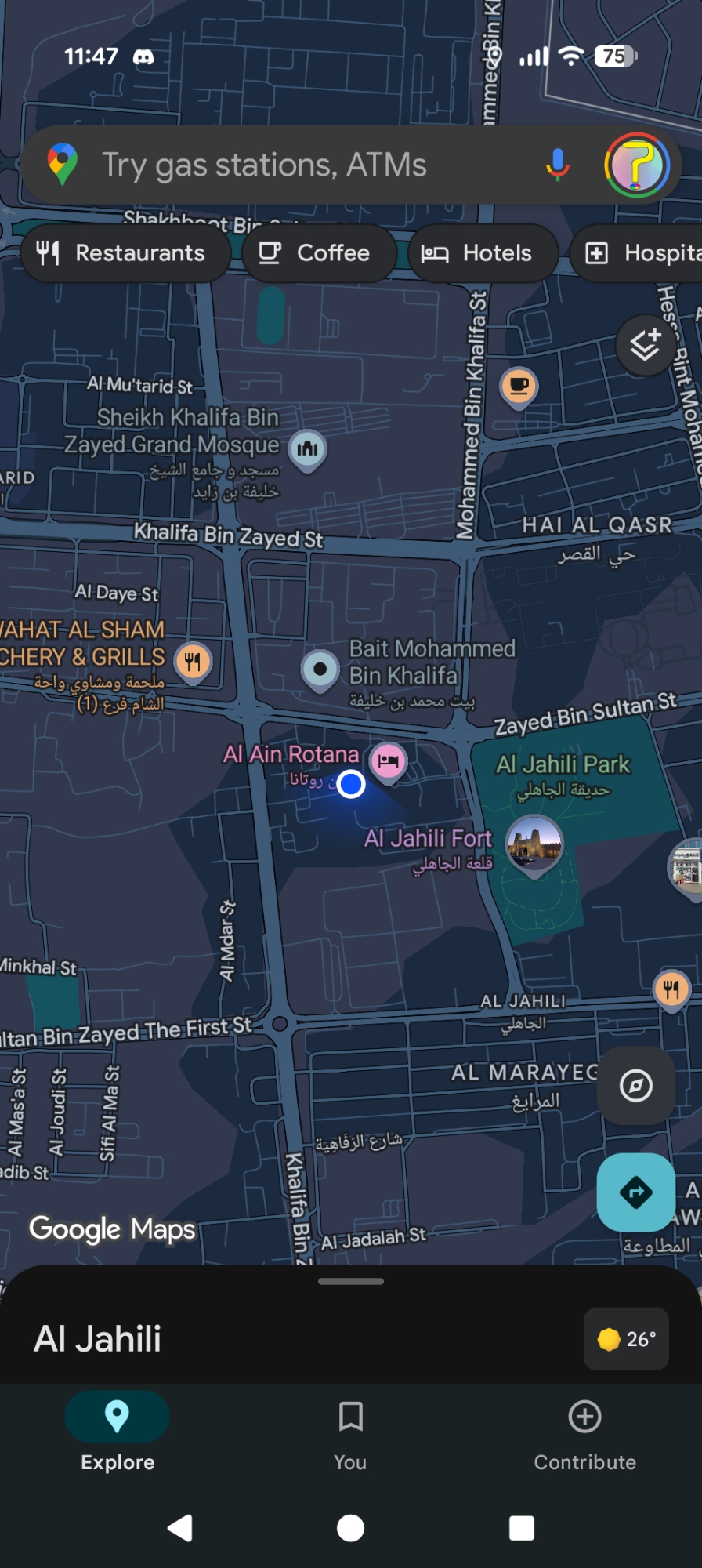
Task: View the 26° weather details
Action: pyautogui.click(x=626, y=1339)
